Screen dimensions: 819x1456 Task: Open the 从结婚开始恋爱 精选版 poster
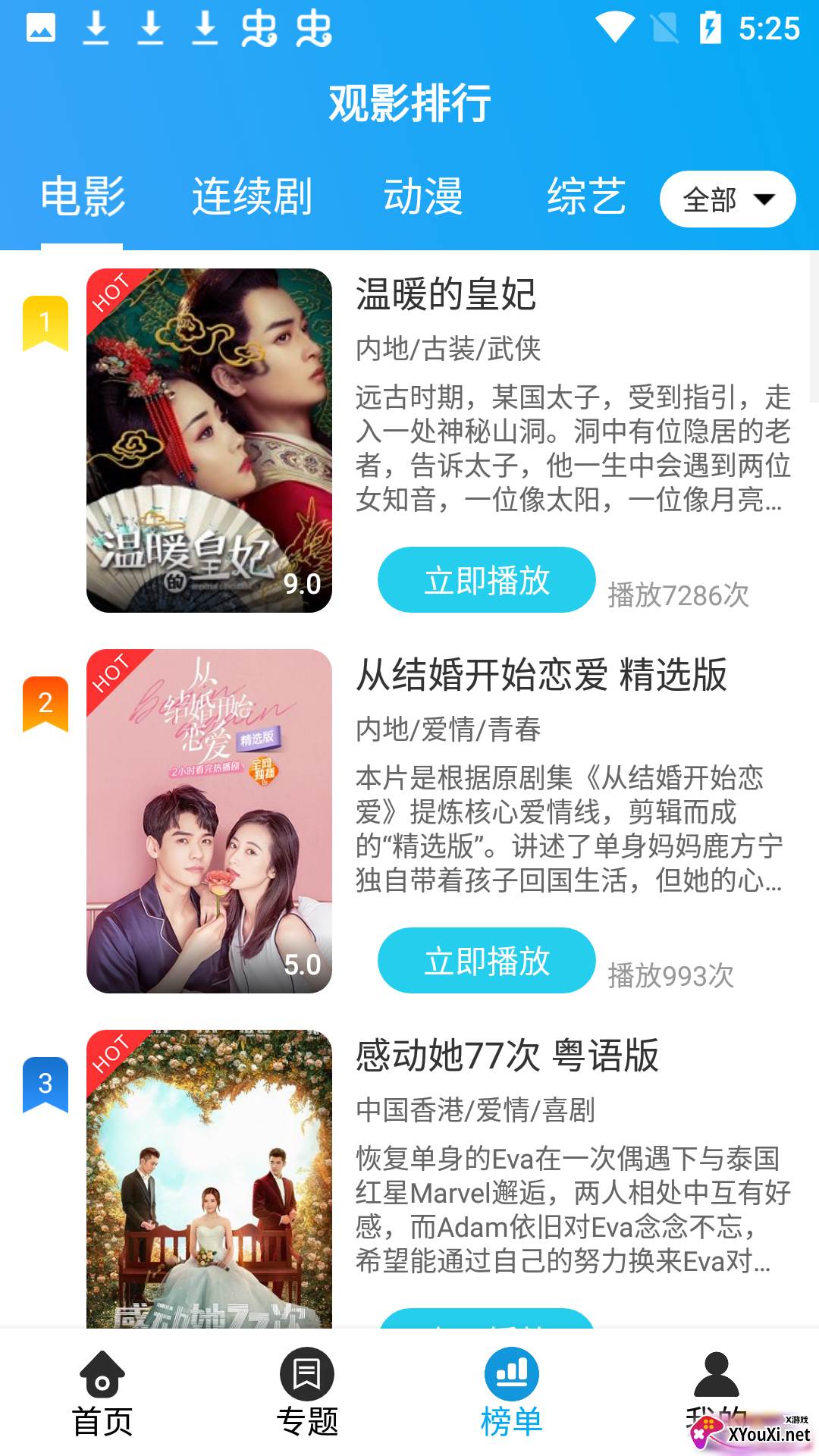pos(209,821)
